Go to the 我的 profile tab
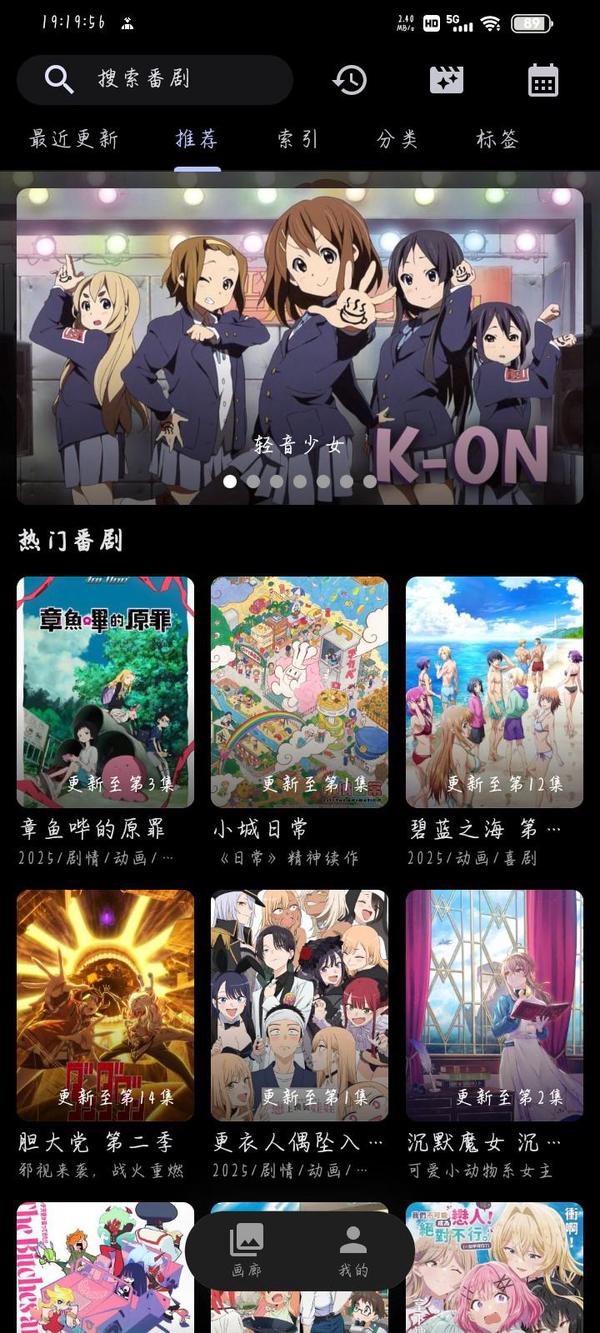Image resolution: width=600 pixels, height=1333 pixels. pos(353,1251)
